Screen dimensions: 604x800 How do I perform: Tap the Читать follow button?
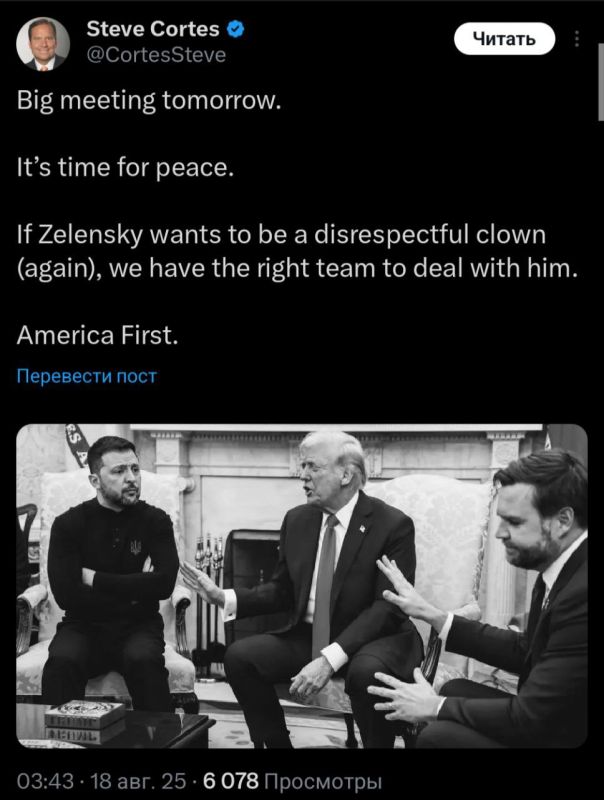[x=503, y=38]
